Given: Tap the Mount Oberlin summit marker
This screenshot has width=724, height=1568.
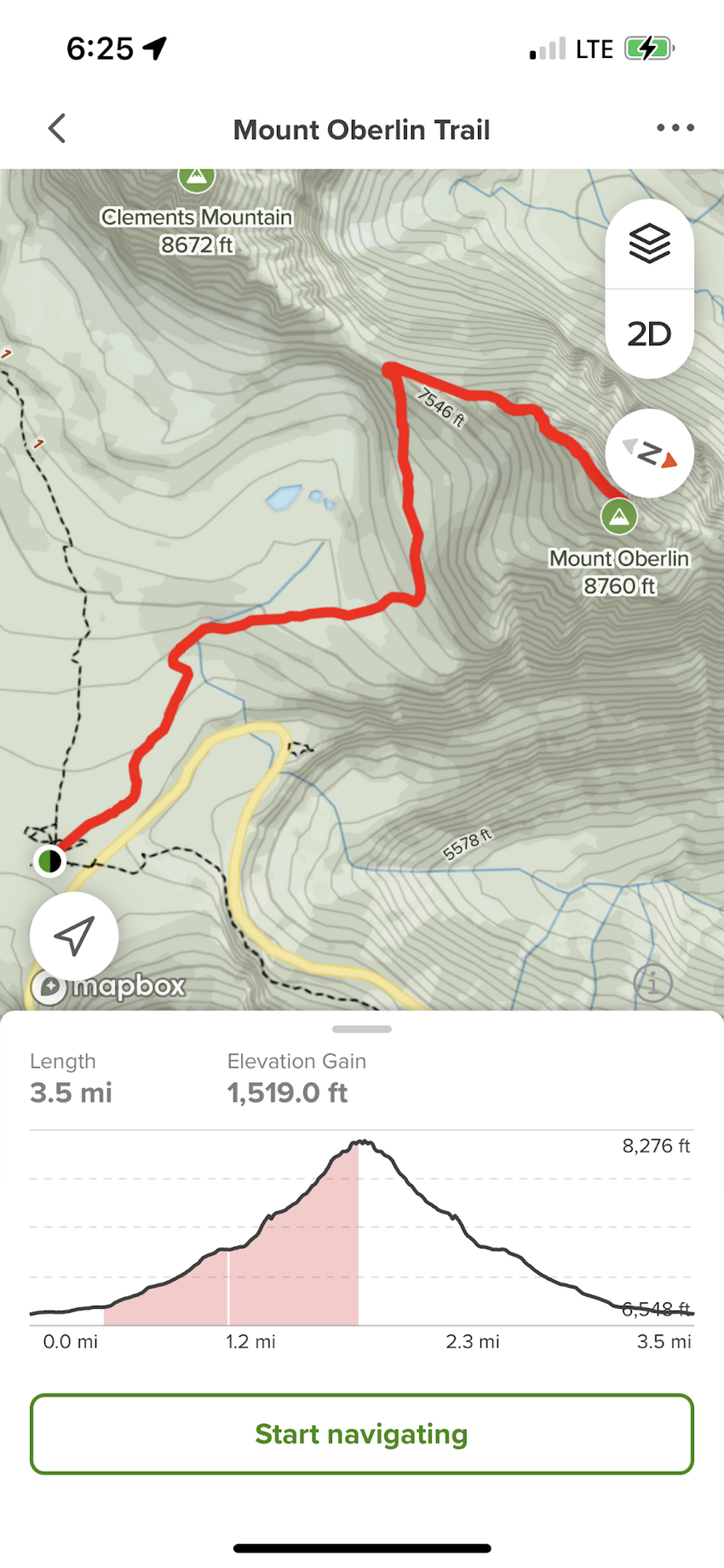Looking at the screenshot, I should (x=619, y=516).
